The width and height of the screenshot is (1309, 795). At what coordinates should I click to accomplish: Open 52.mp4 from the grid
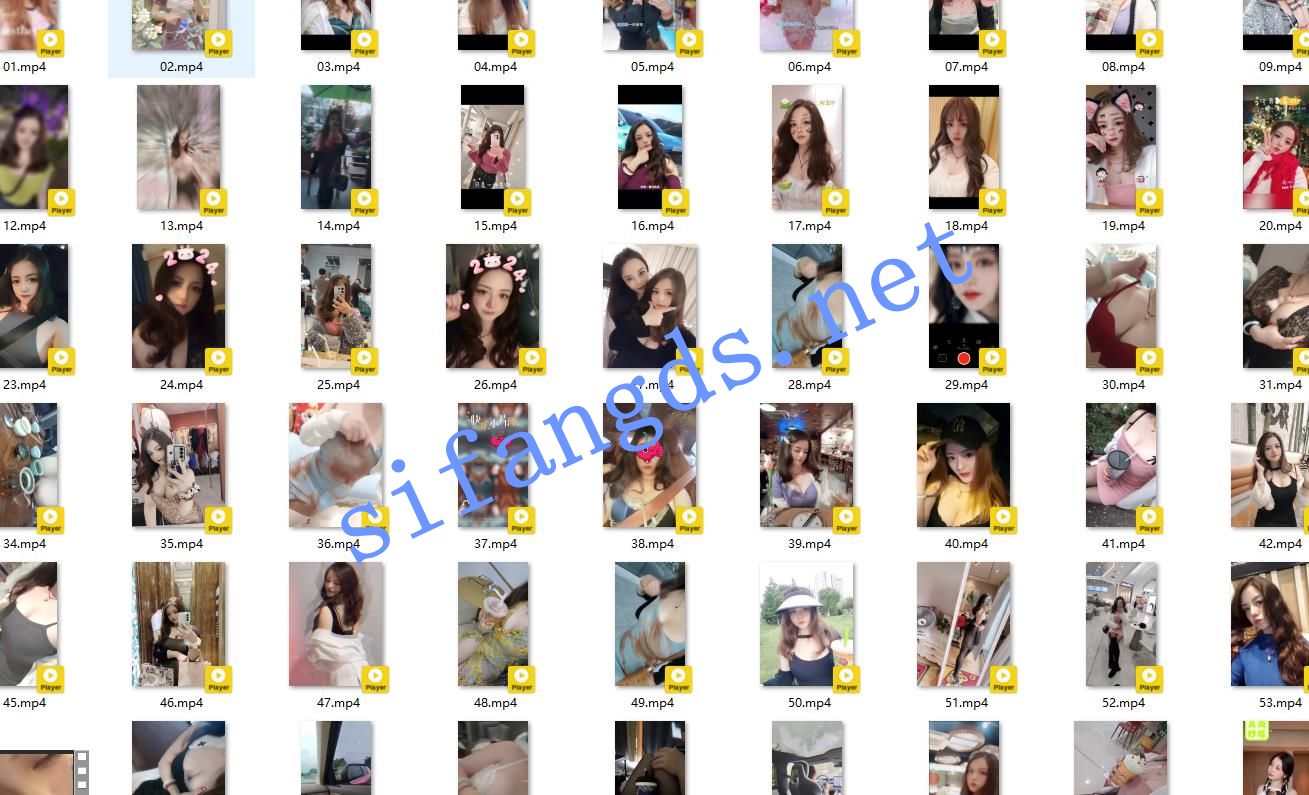[1122, 625]
